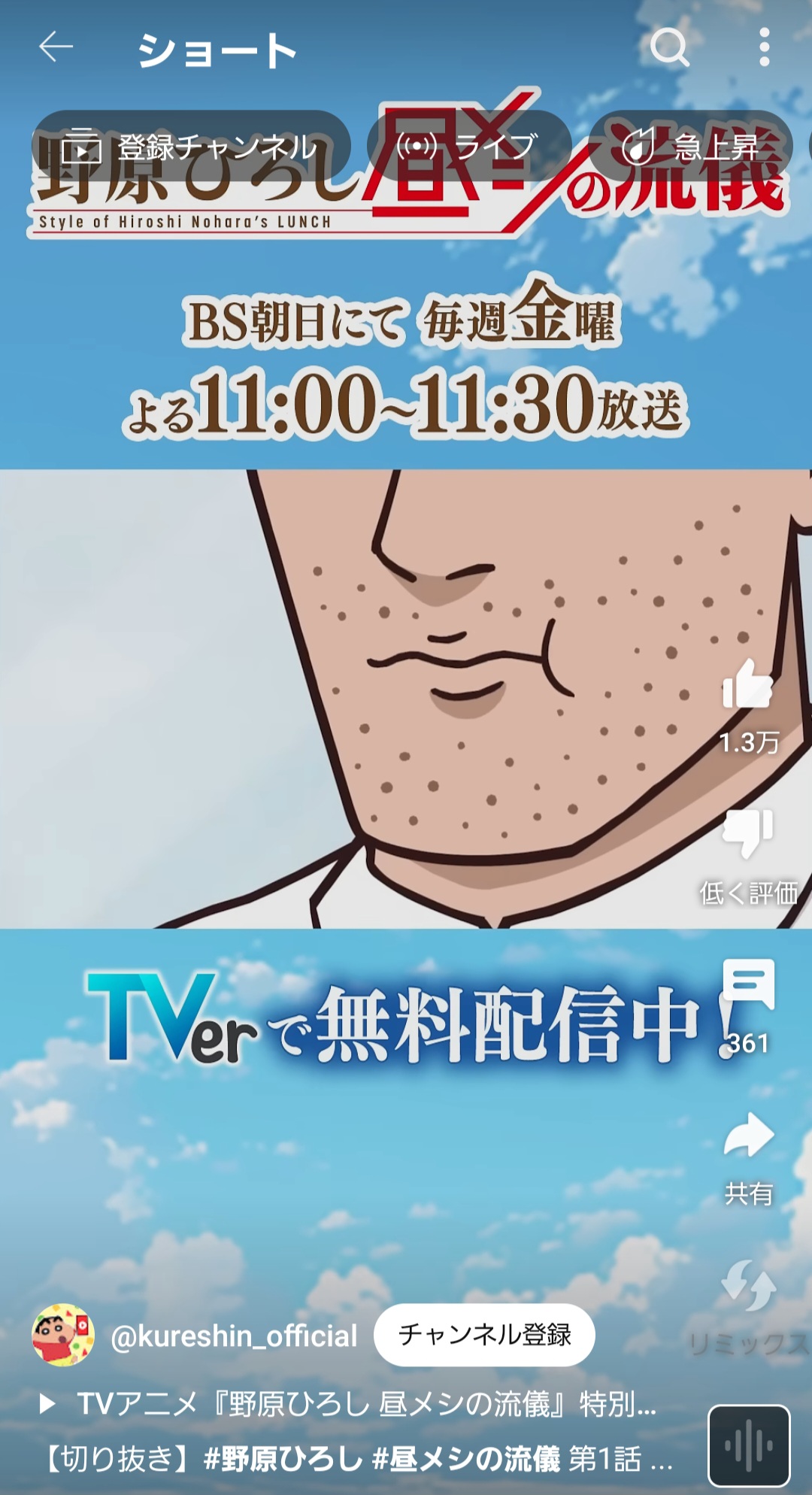Subscribe using the チャンネル登録 button
Screen dimensions: 812x1495
click(x=484, y=1335)
